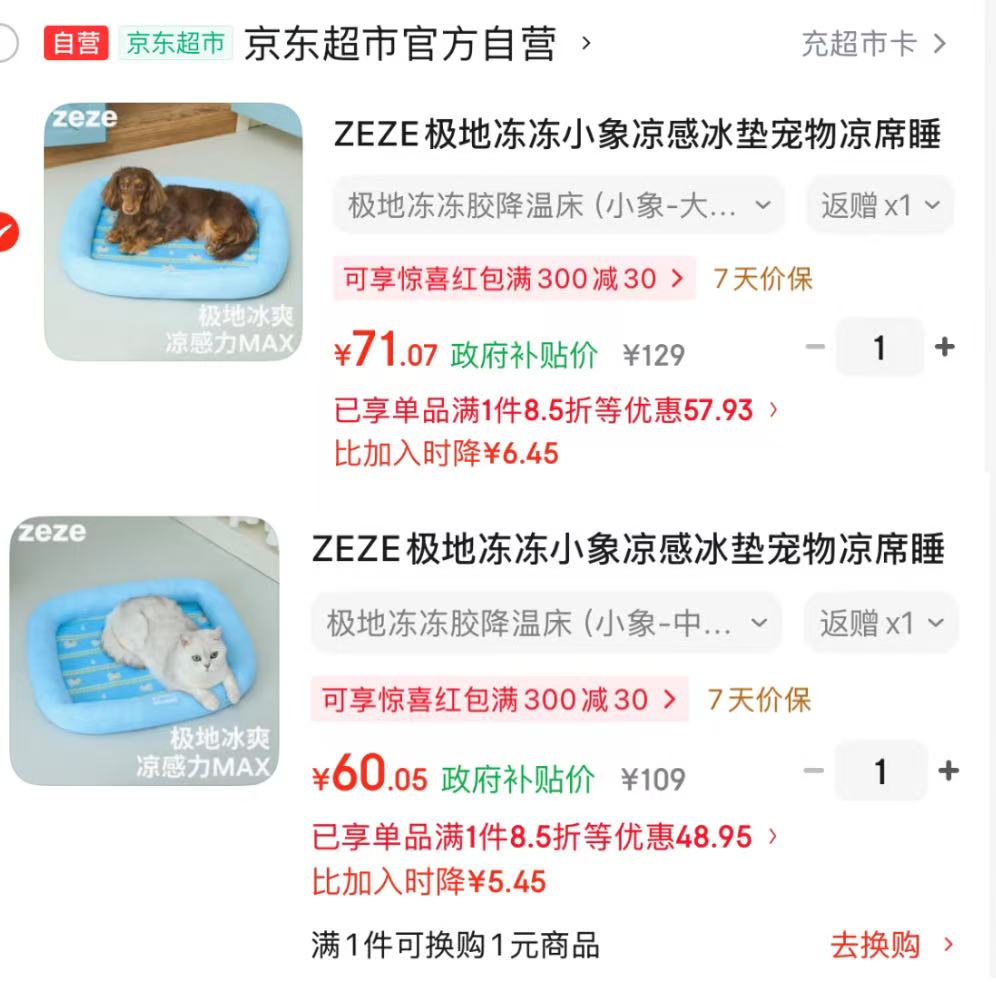
Task: Select all items in 京东超市官方自营 store
Action: pos(6,43)
